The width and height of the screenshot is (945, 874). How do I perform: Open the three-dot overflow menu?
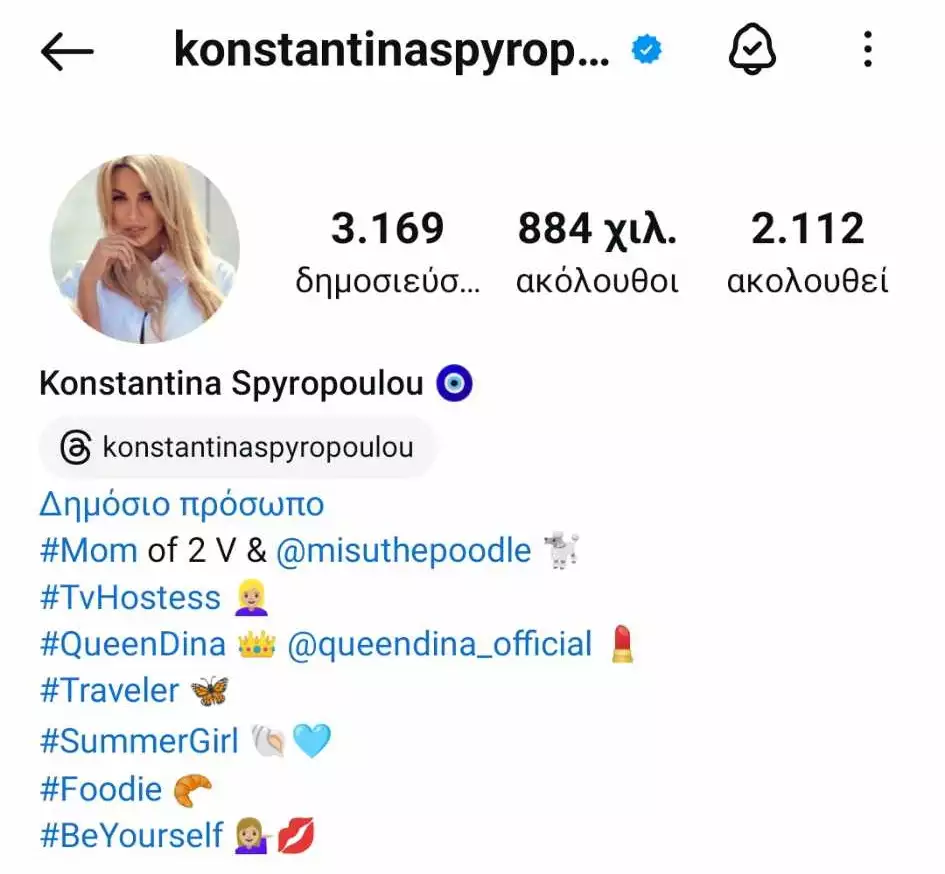tap(867, 50)
